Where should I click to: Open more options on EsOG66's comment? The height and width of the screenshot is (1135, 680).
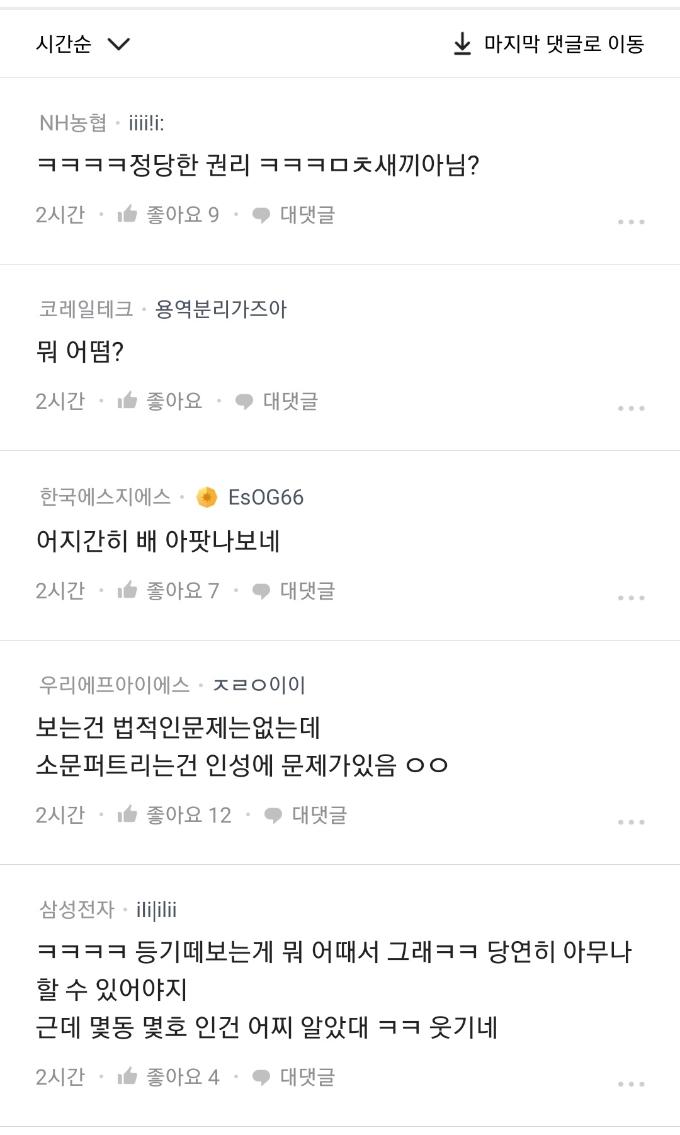[x=630, y=598]
